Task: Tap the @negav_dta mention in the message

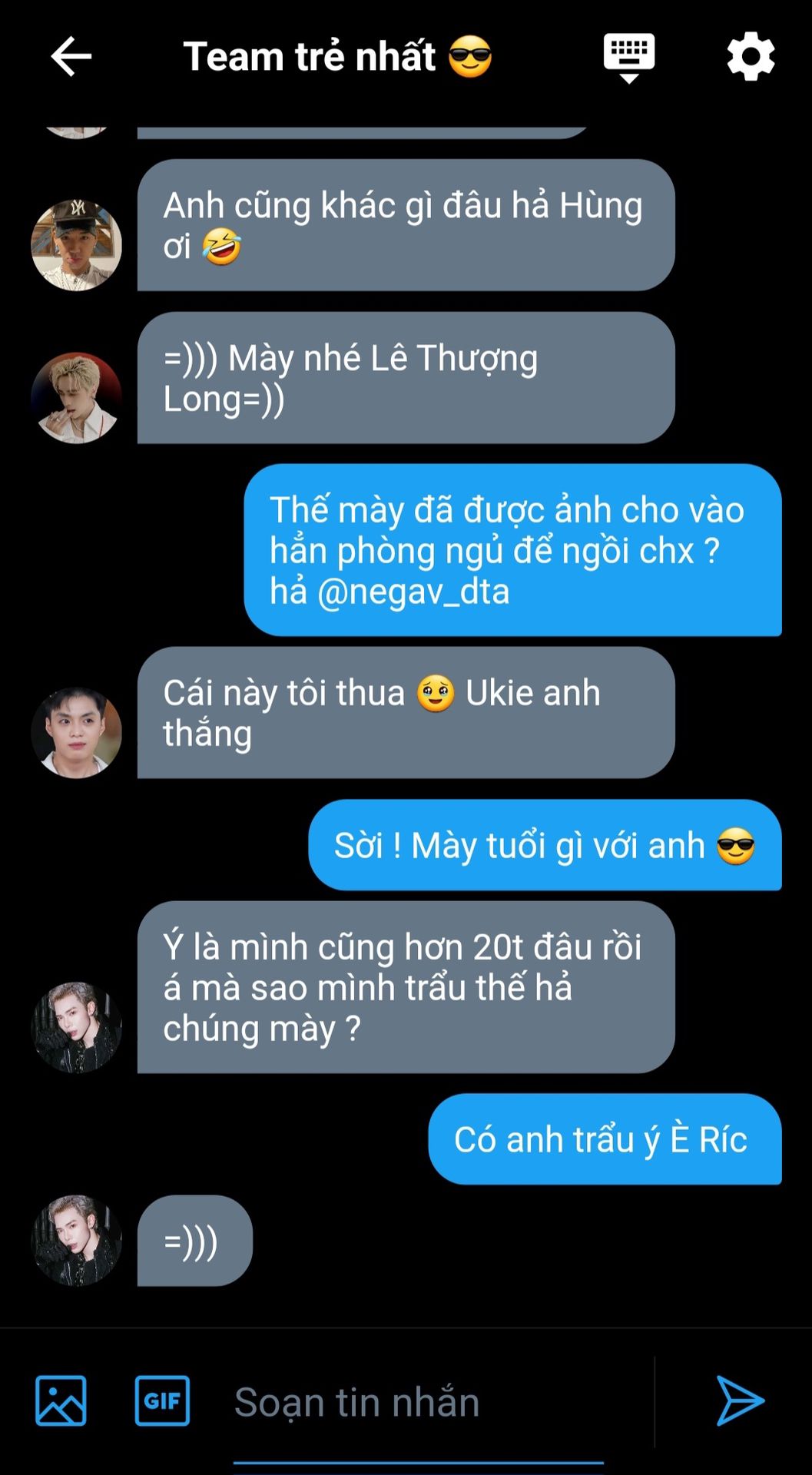Action: [x=413, y=592]
